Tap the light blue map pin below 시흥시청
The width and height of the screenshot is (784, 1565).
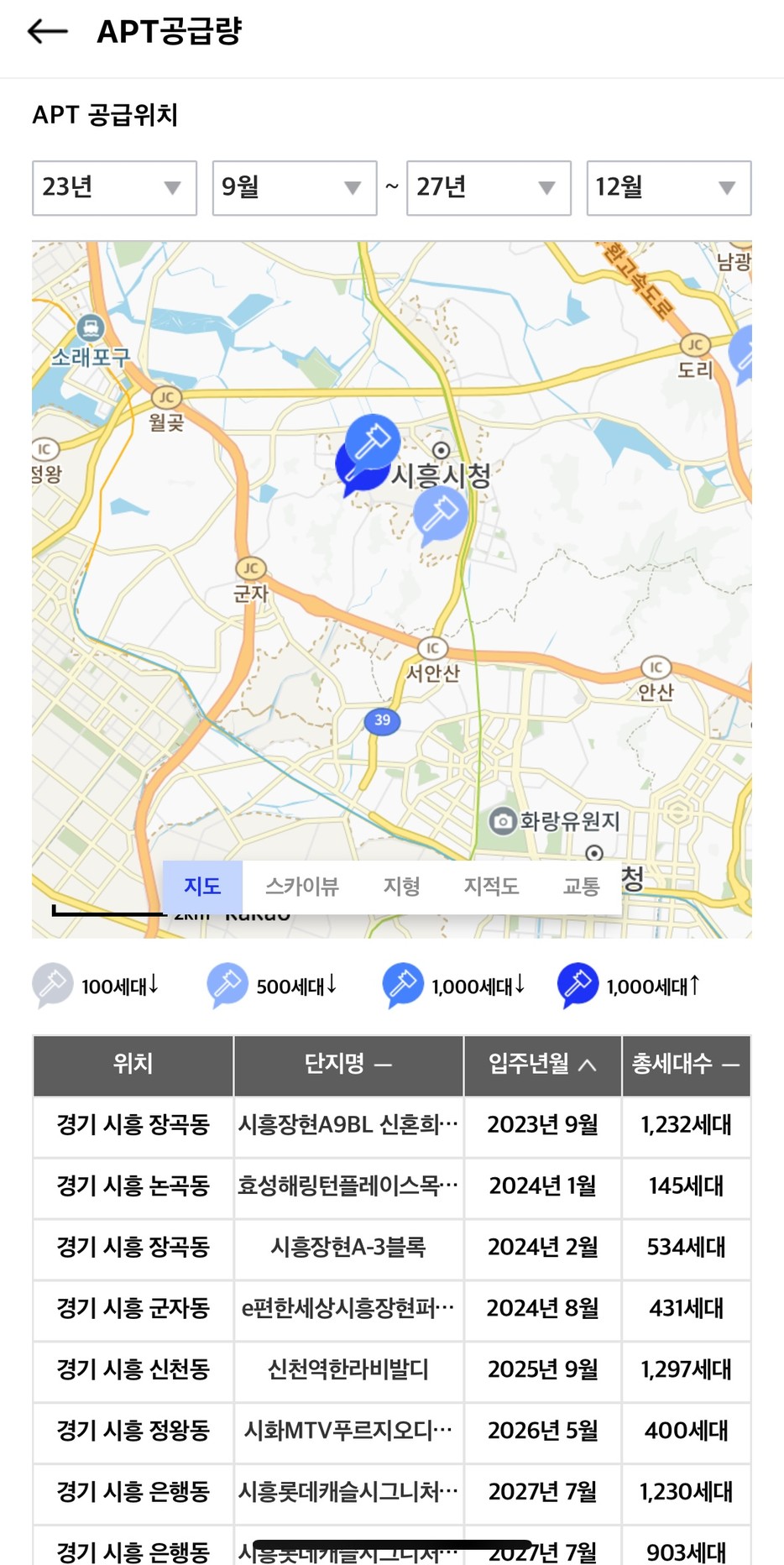(x=440, y=516)
